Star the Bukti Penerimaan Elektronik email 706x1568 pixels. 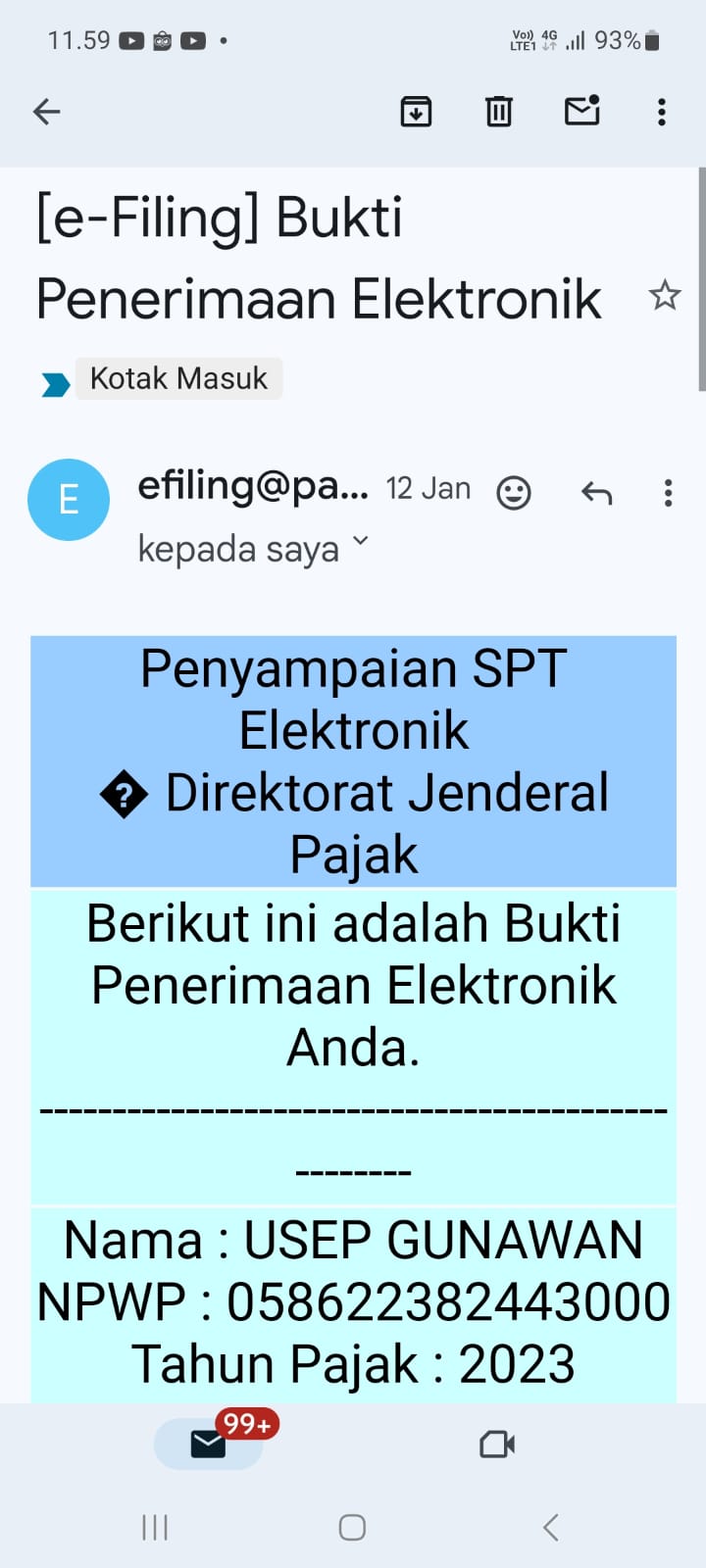pyautogui.click(x=665, y=295)
